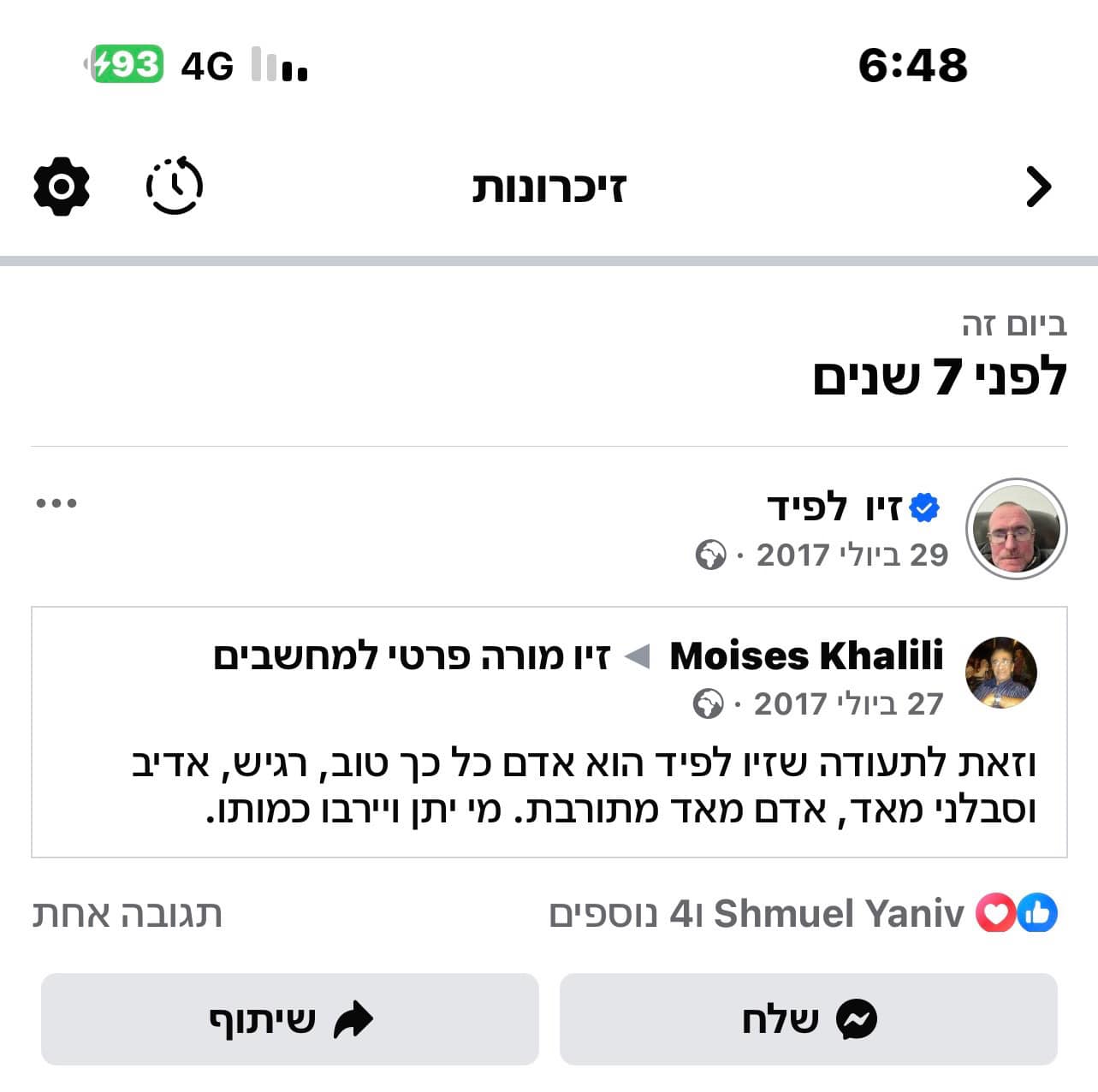View Moises Khalili's profile
1098x1092 pixels.
click(806, 656)
